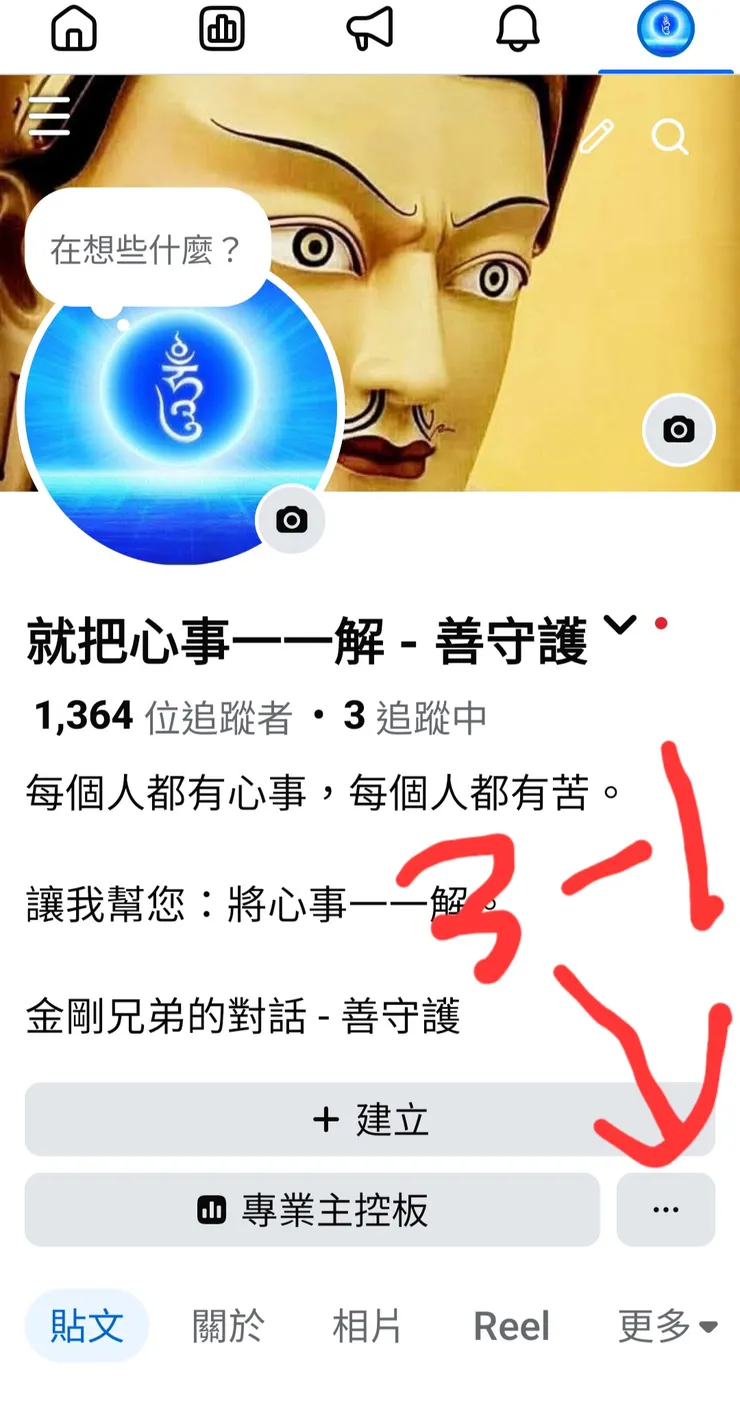
Task: Expand the page name switcher chevron
Action: click(620, 626)
